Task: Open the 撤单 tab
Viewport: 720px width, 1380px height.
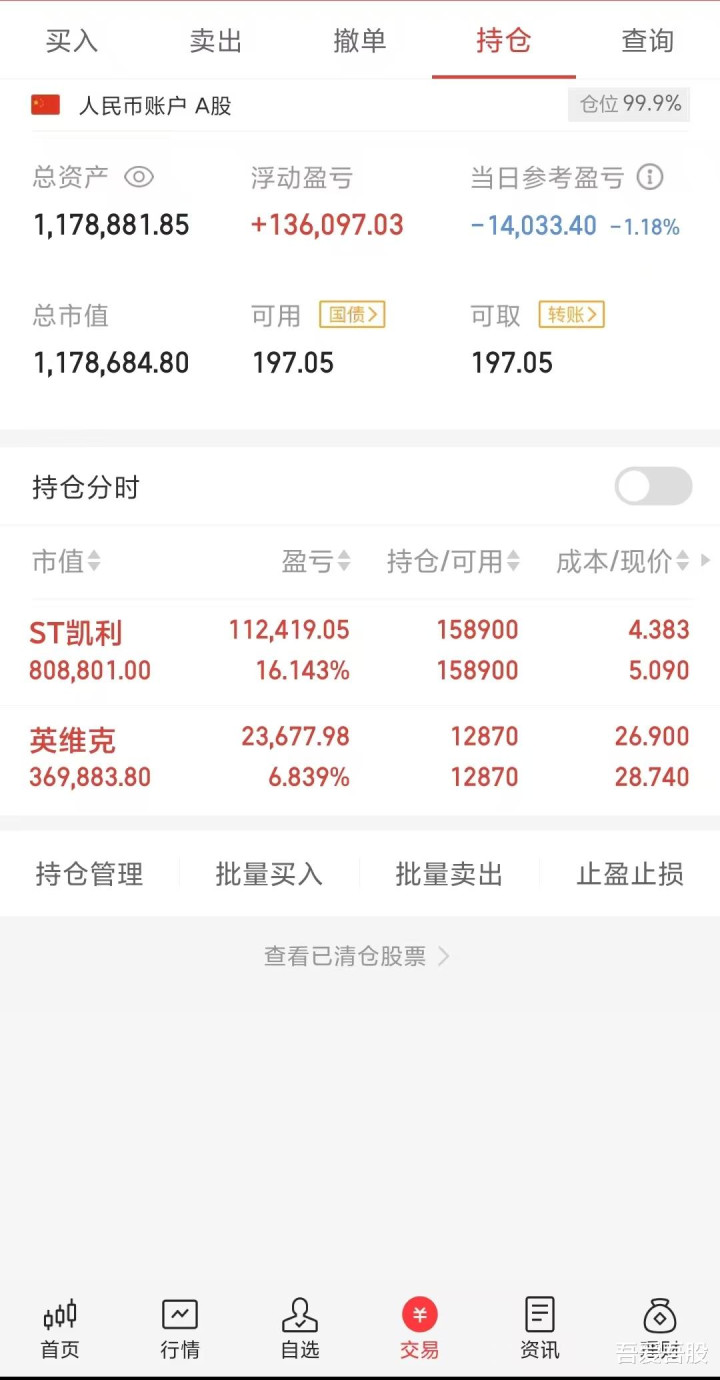Action: coord(360,41)
